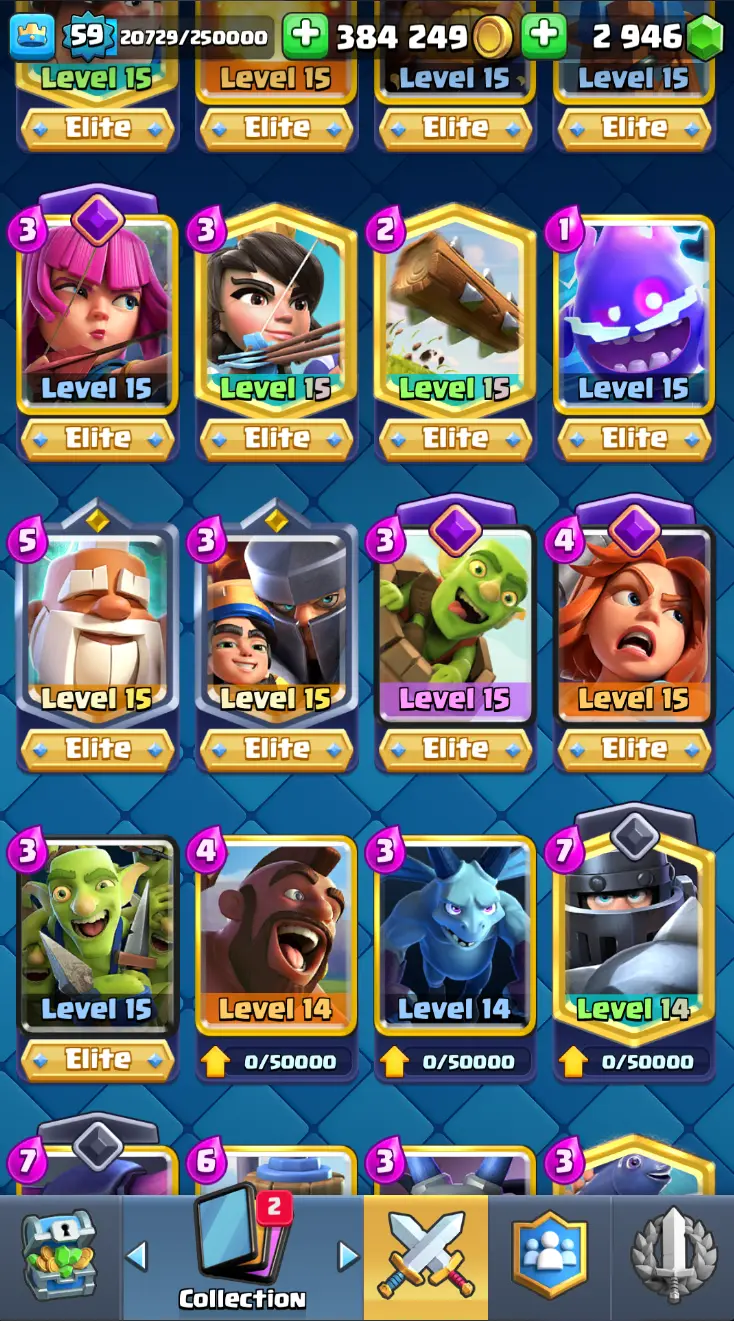Select the Electro Spirit card
This screenshot has width=734, height=1321.
[x=634, y=305]
